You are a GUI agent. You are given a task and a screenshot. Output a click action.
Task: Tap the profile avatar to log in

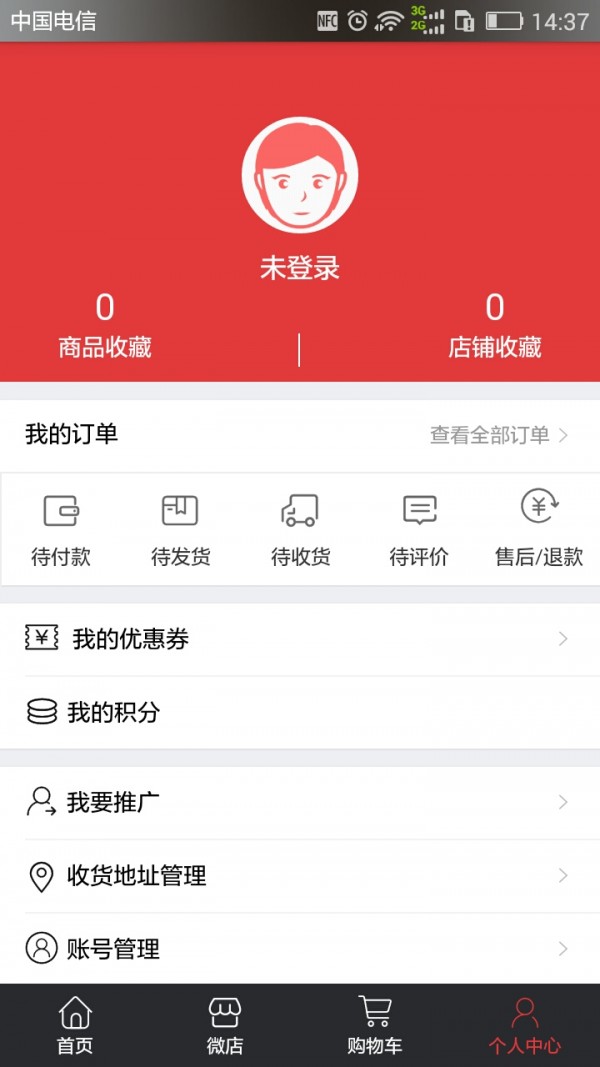point(300,181)
